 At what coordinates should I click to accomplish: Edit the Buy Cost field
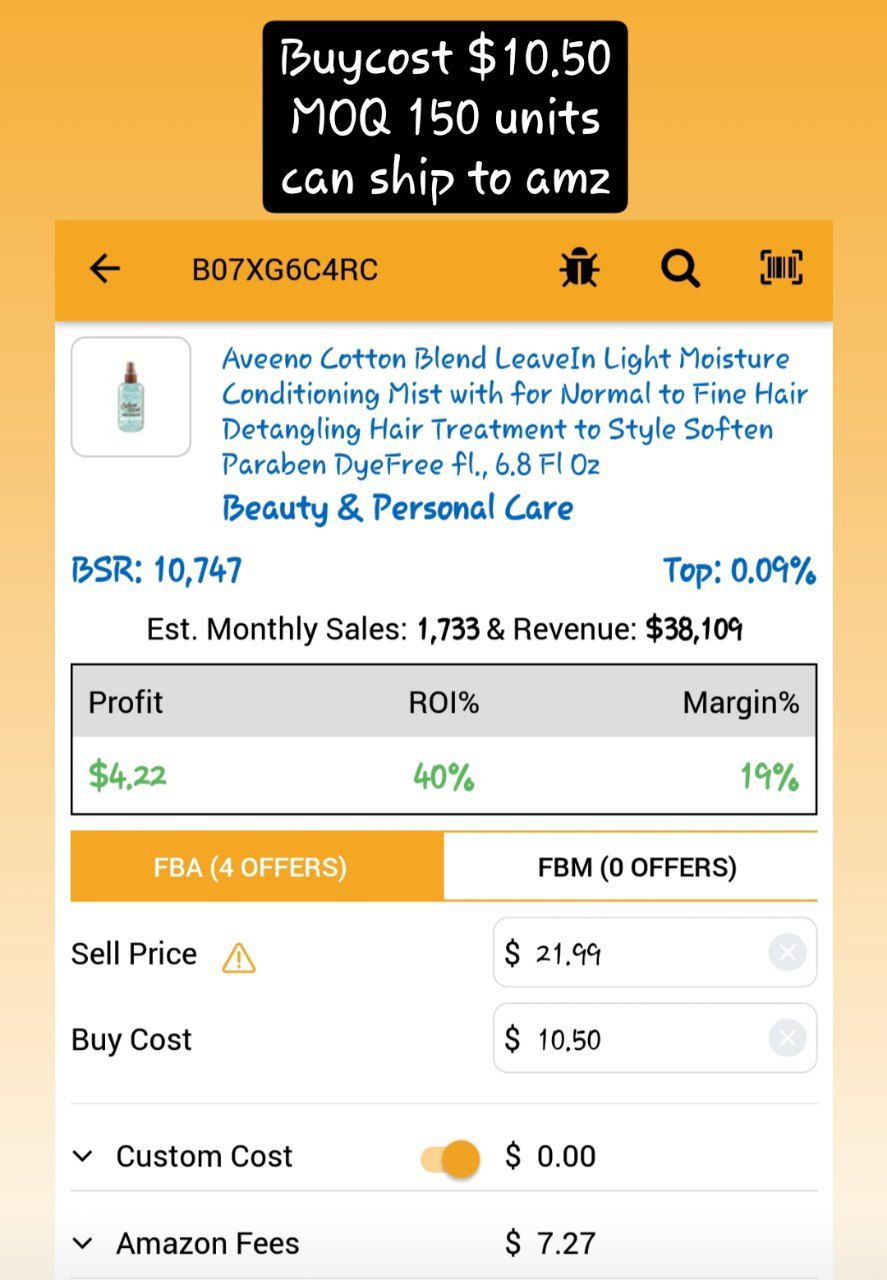pos(655,1039)
